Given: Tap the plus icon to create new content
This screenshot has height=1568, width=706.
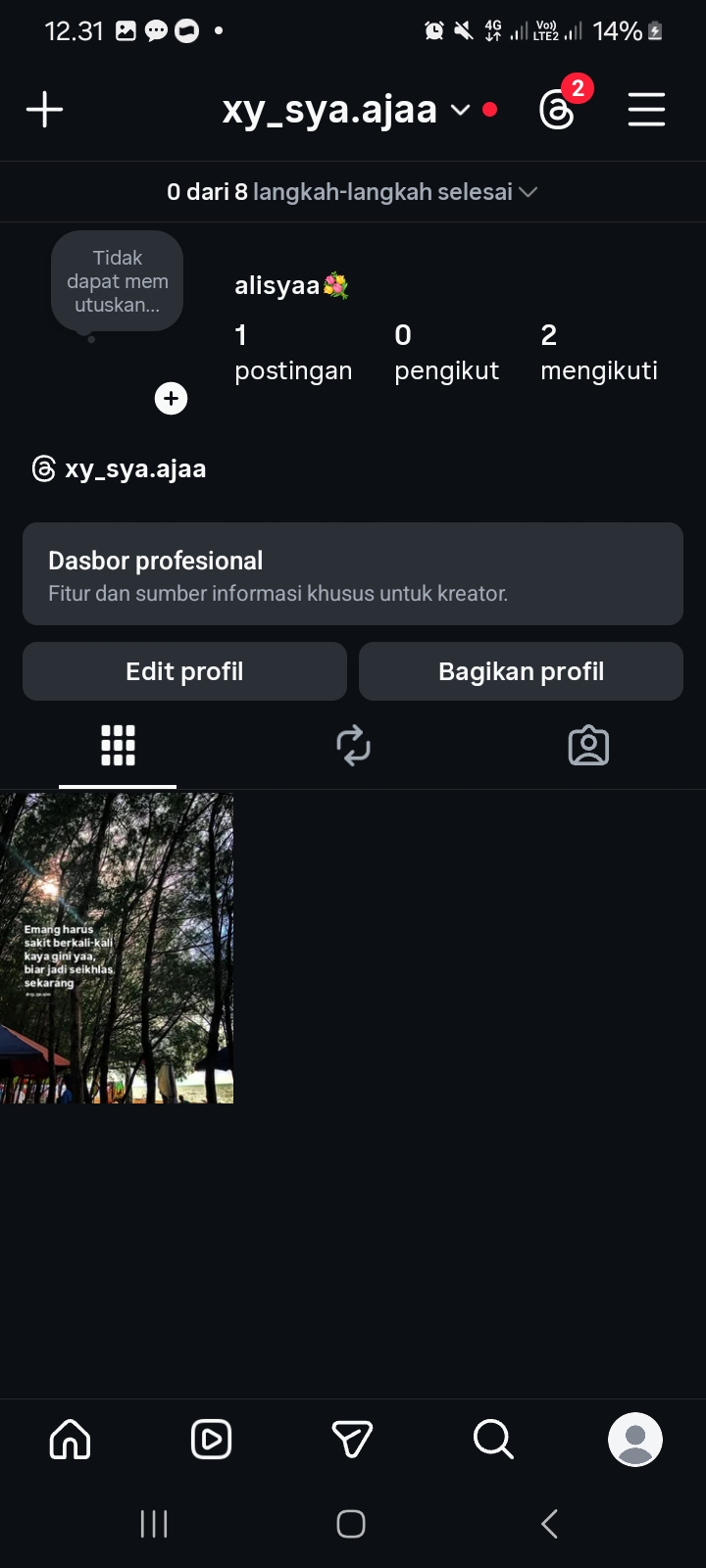Looking at the screenshot, I should (44, 109).
